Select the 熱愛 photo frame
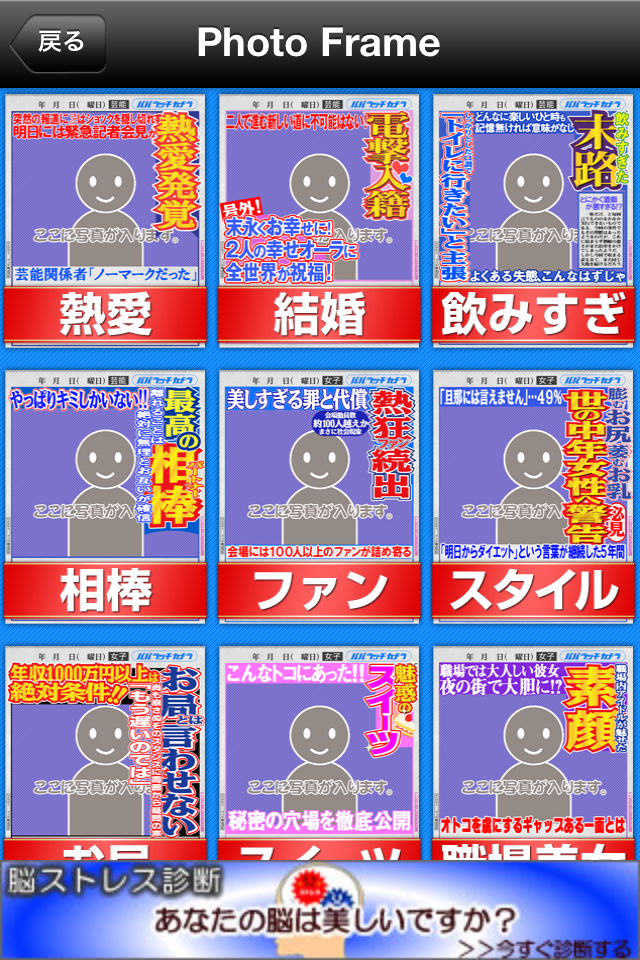The image size is (640, 960). coord(105,220)
